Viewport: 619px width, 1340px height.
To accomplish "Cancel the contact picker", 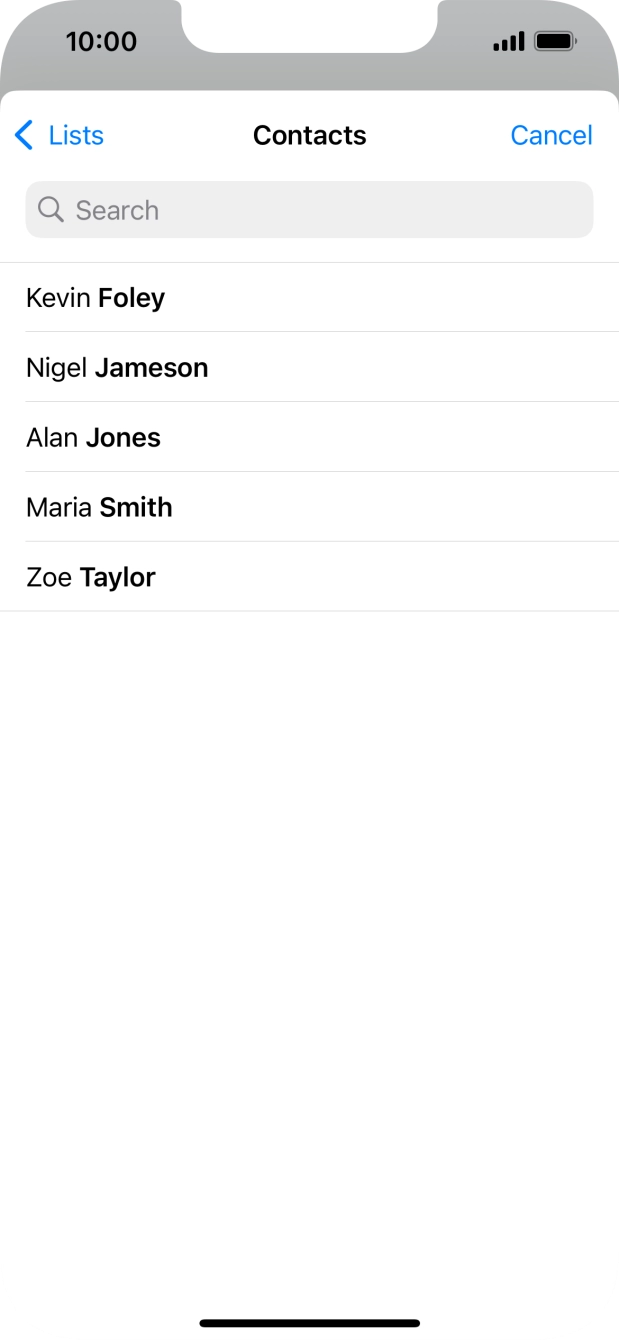I will click(551, 135).
